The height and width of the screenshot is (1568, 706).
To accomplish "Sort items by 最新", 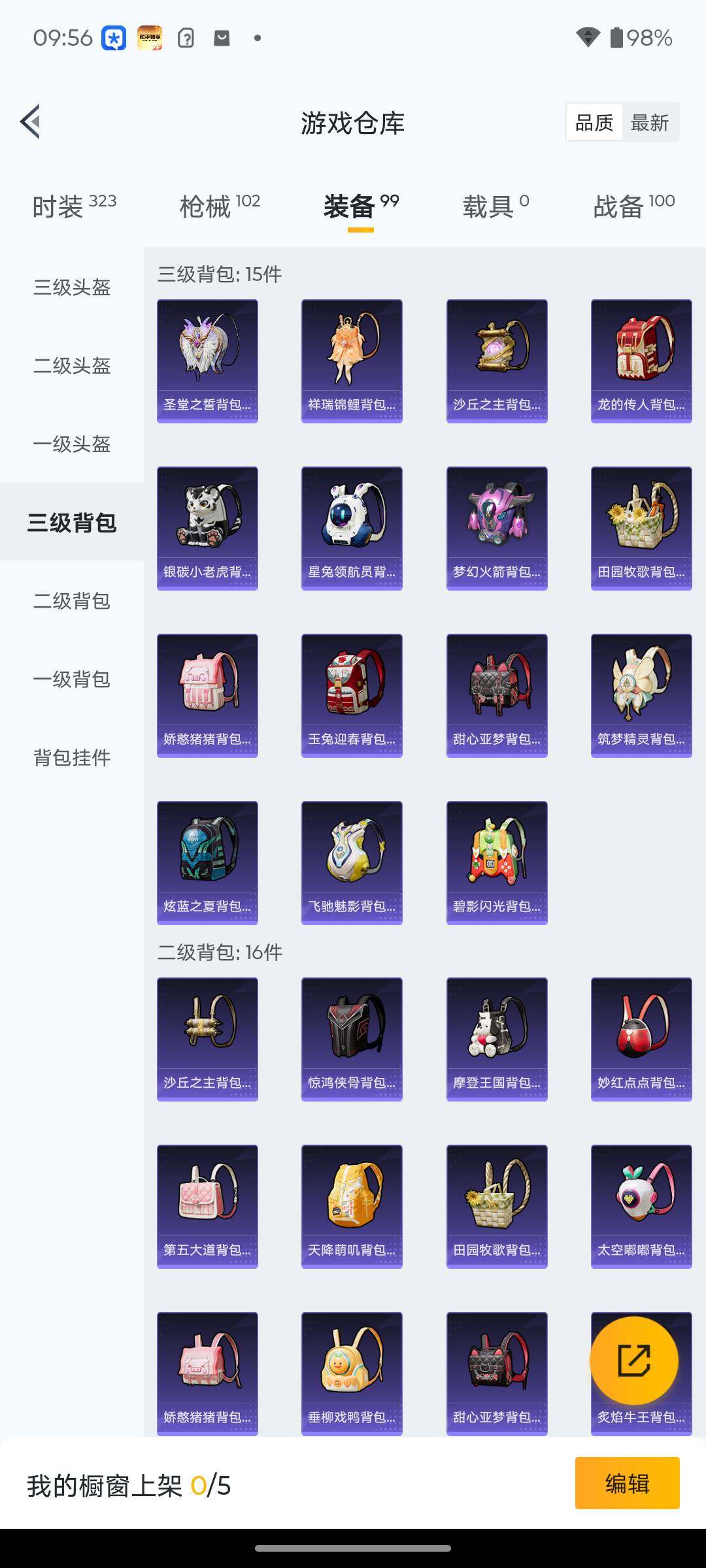I will (649, 123).
